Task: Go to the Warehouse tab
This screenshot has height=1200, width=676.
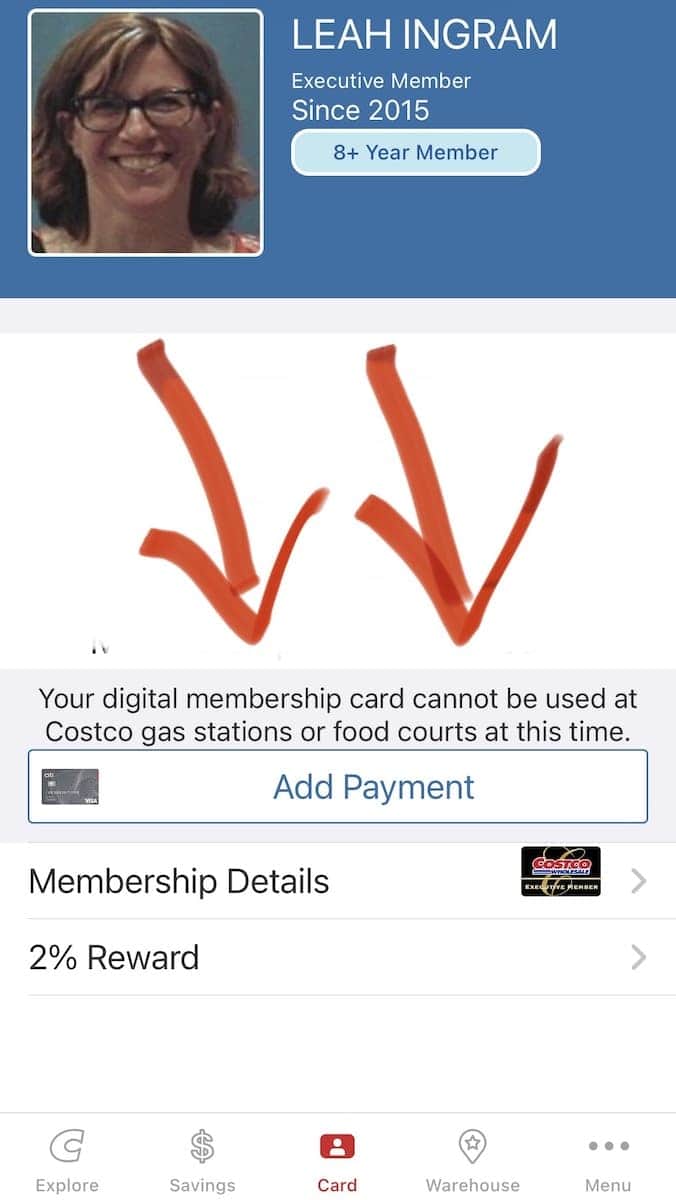Action: [472, 1160]
